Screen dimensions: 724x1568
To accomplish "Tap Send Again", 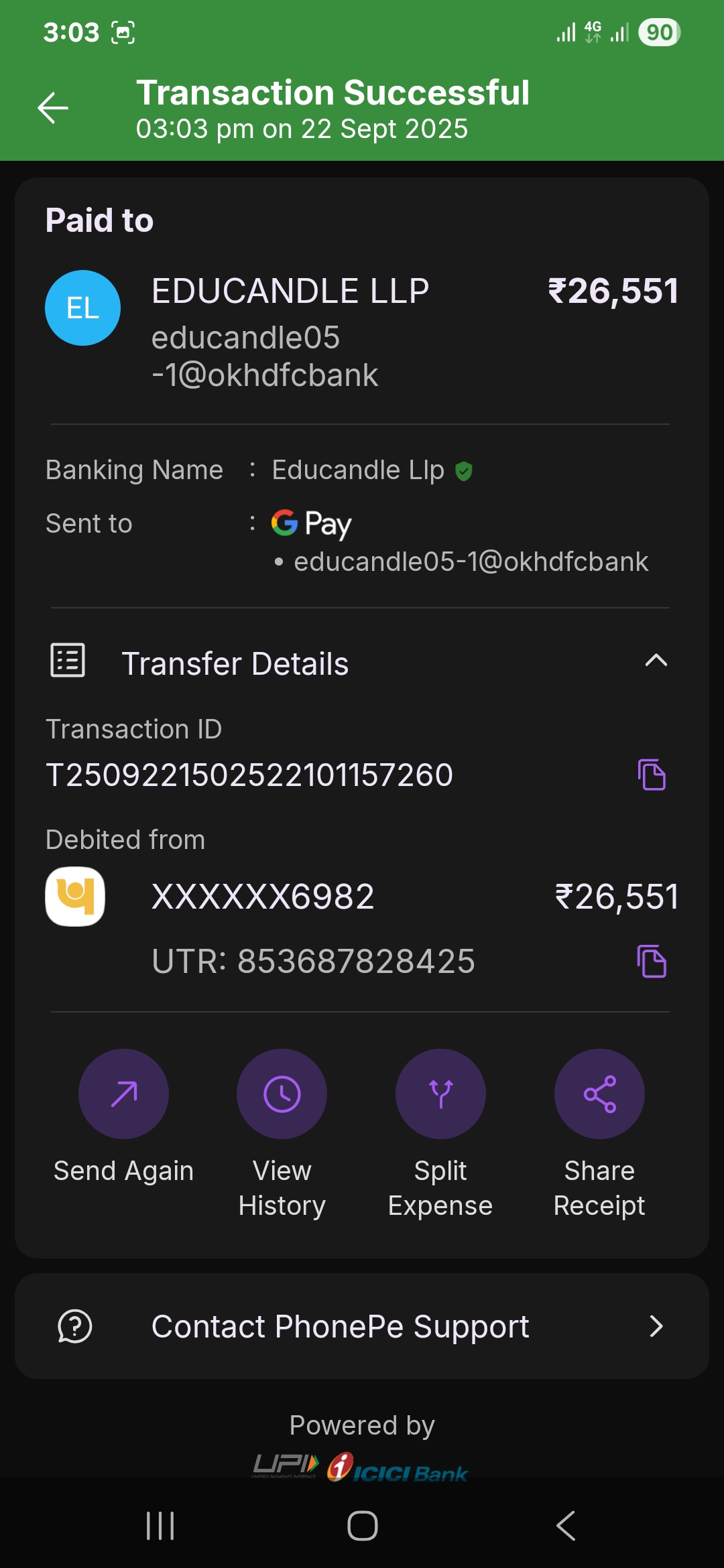I will pos(123,1094).
